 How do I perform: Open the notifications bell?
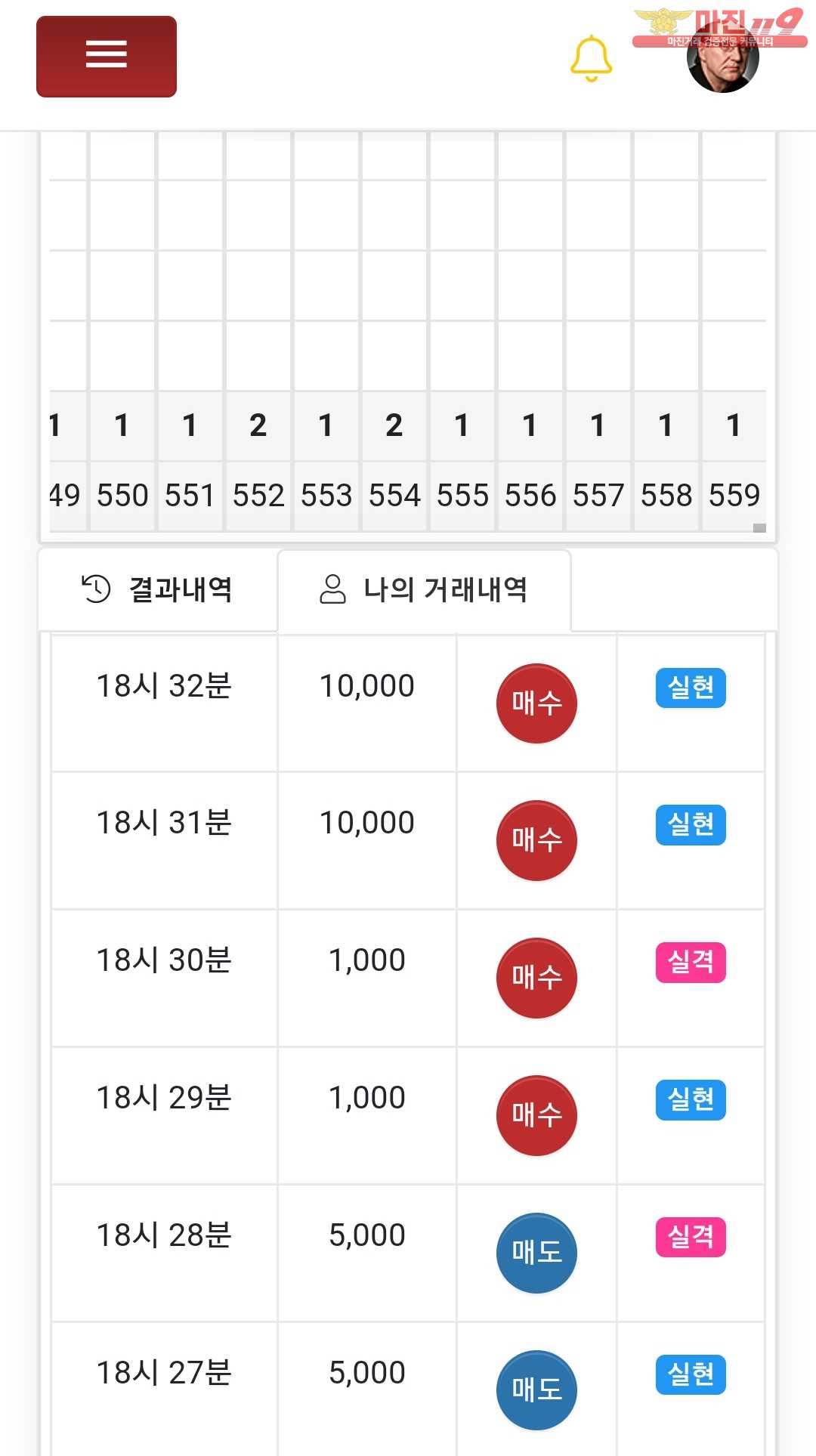pyautogui.click(x=591, y=58)
